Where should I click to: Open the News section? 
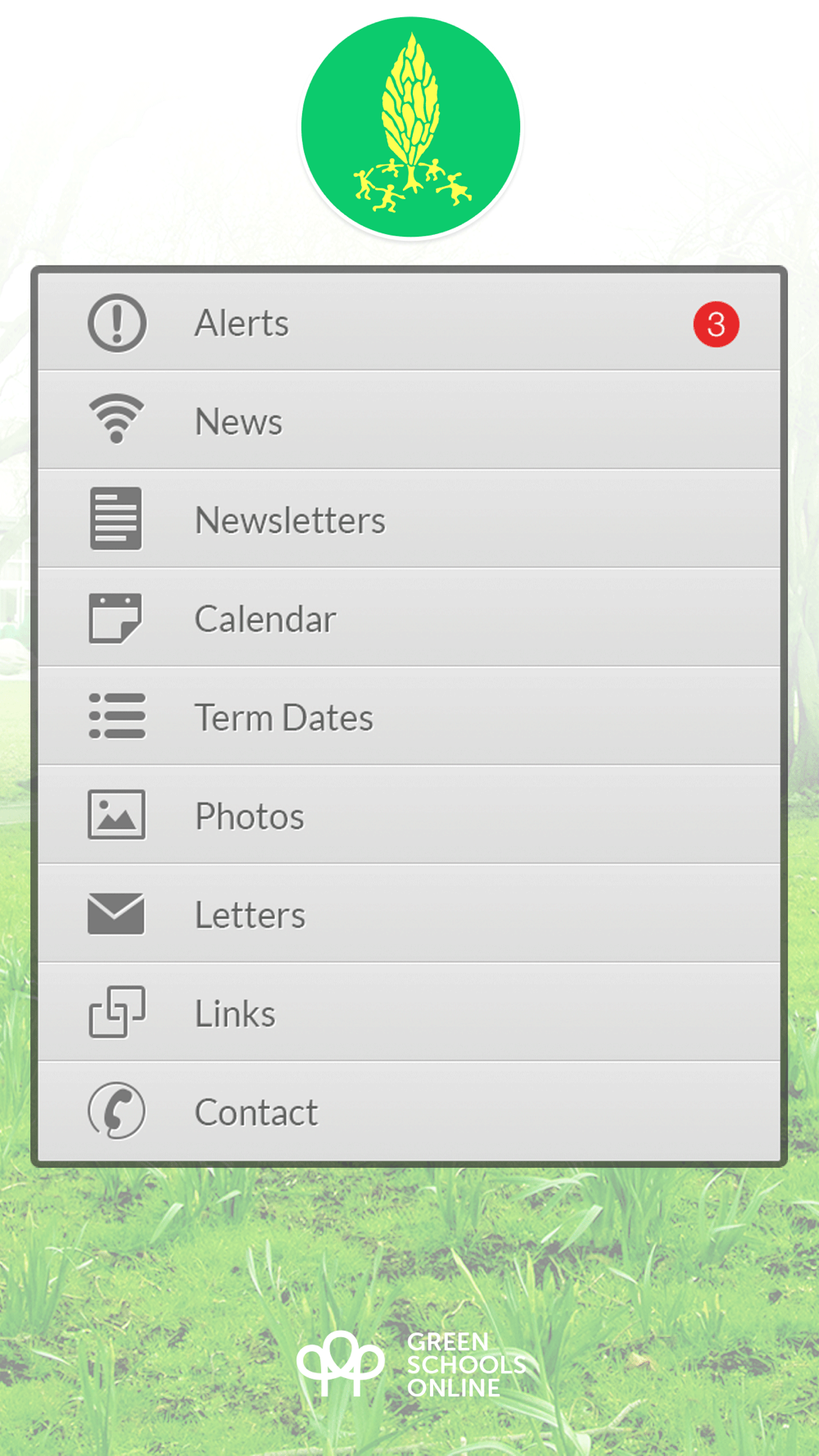[409, 420]
